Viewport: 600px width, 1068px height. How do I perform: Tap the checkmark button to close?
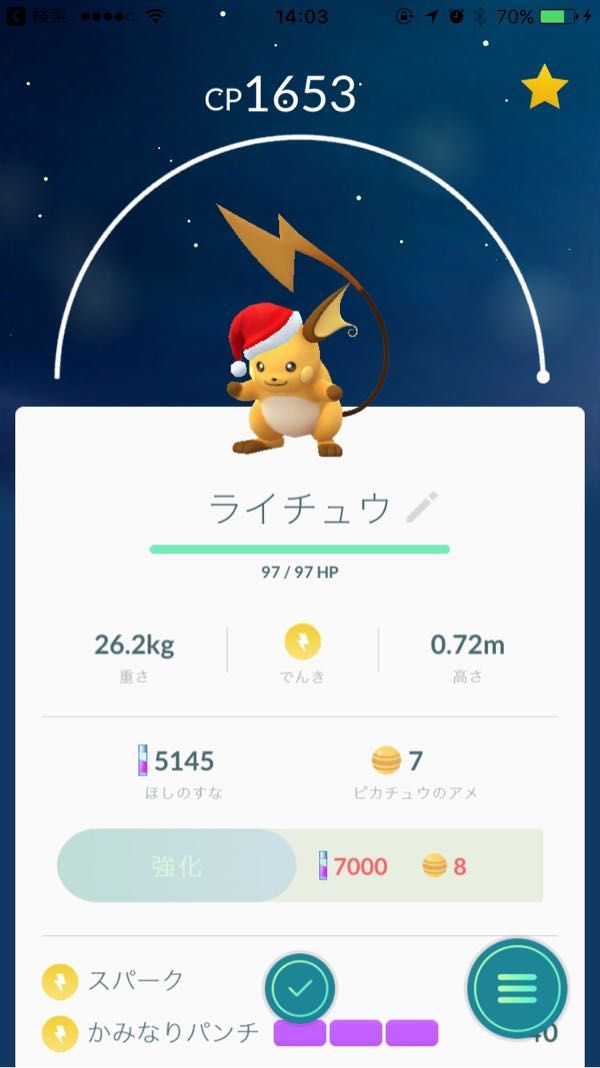[300, 989]
